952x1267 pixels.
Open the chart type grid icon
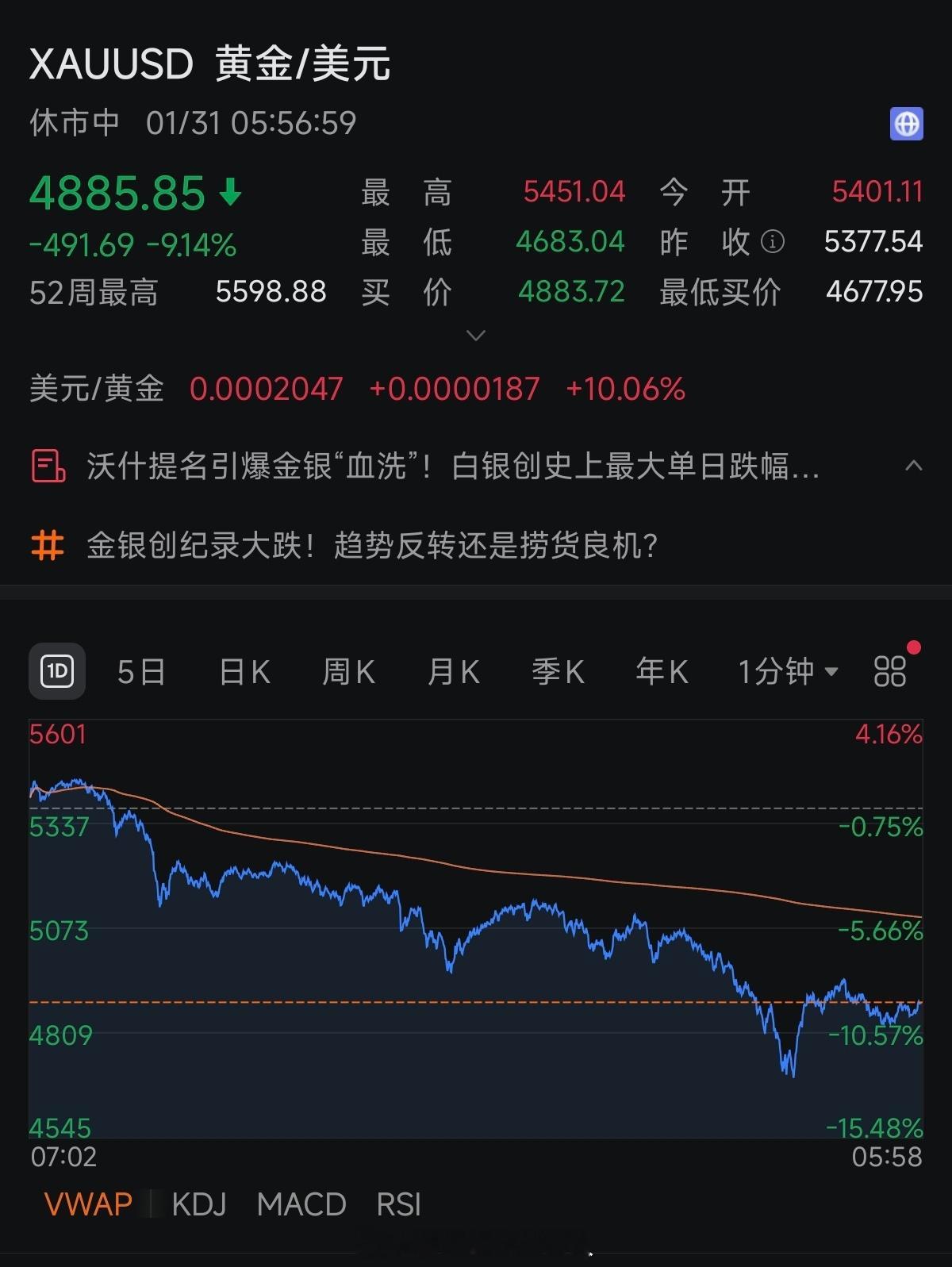[x=889, y=670]
